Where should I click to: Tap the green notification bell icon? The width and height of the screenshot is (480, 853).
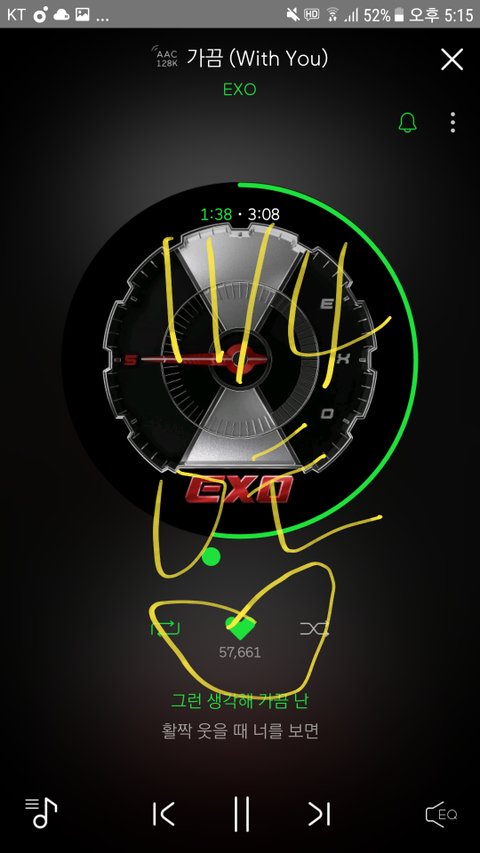(407, 123)
